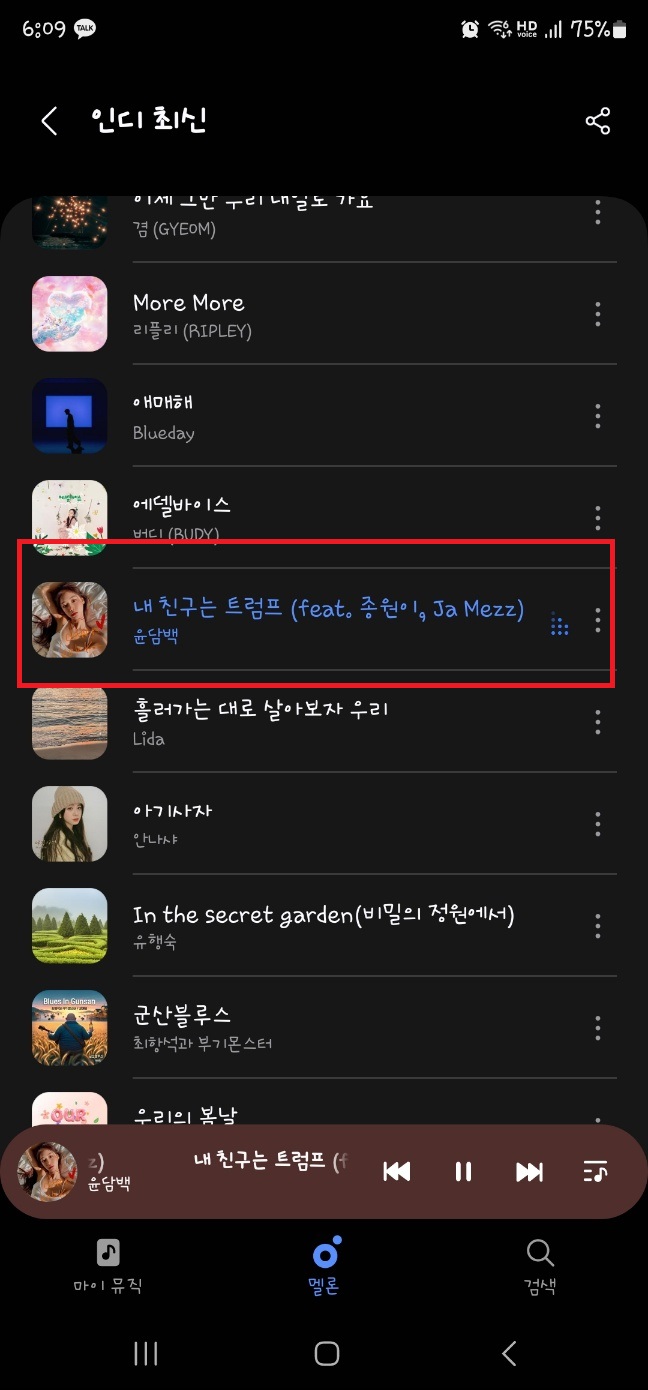Open more options for More More
Screen dimensions: 648x1390
pyautogui.click(x=597, y=314)
